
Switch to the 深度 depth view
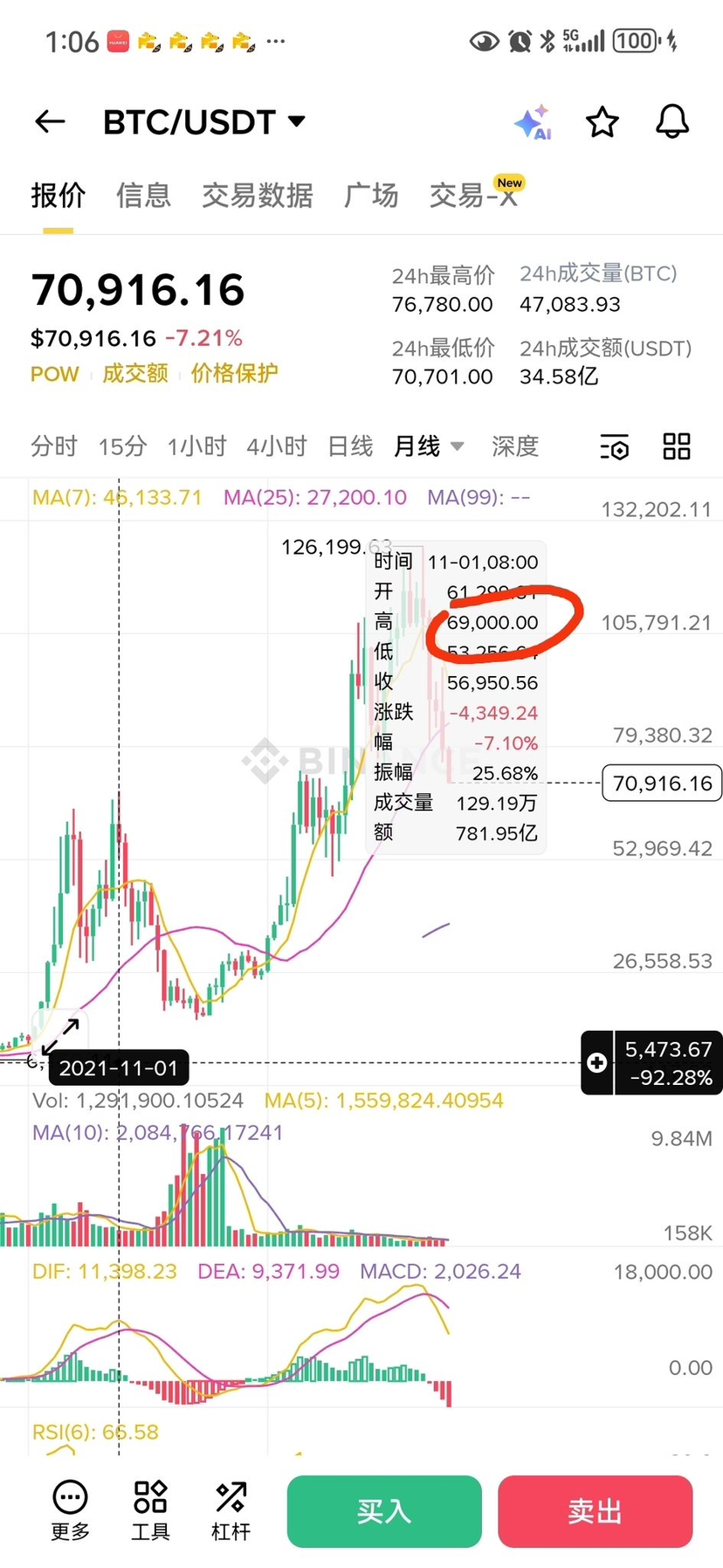pyautogui.click(x=515, y=446)
